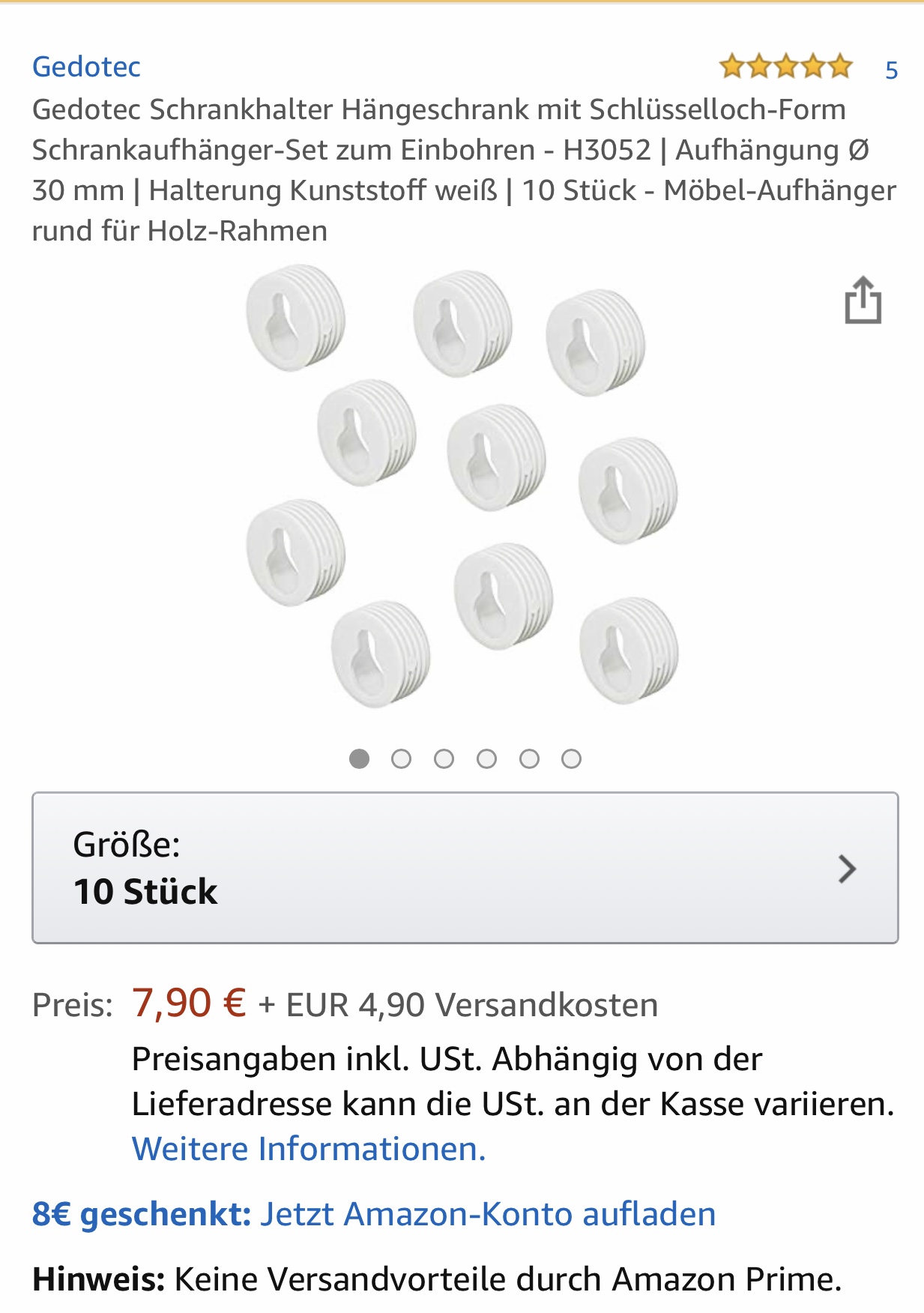
Task: Tap Jetzt Amazon-Konto aufladen offer
Action: (x=487, y=1214)
